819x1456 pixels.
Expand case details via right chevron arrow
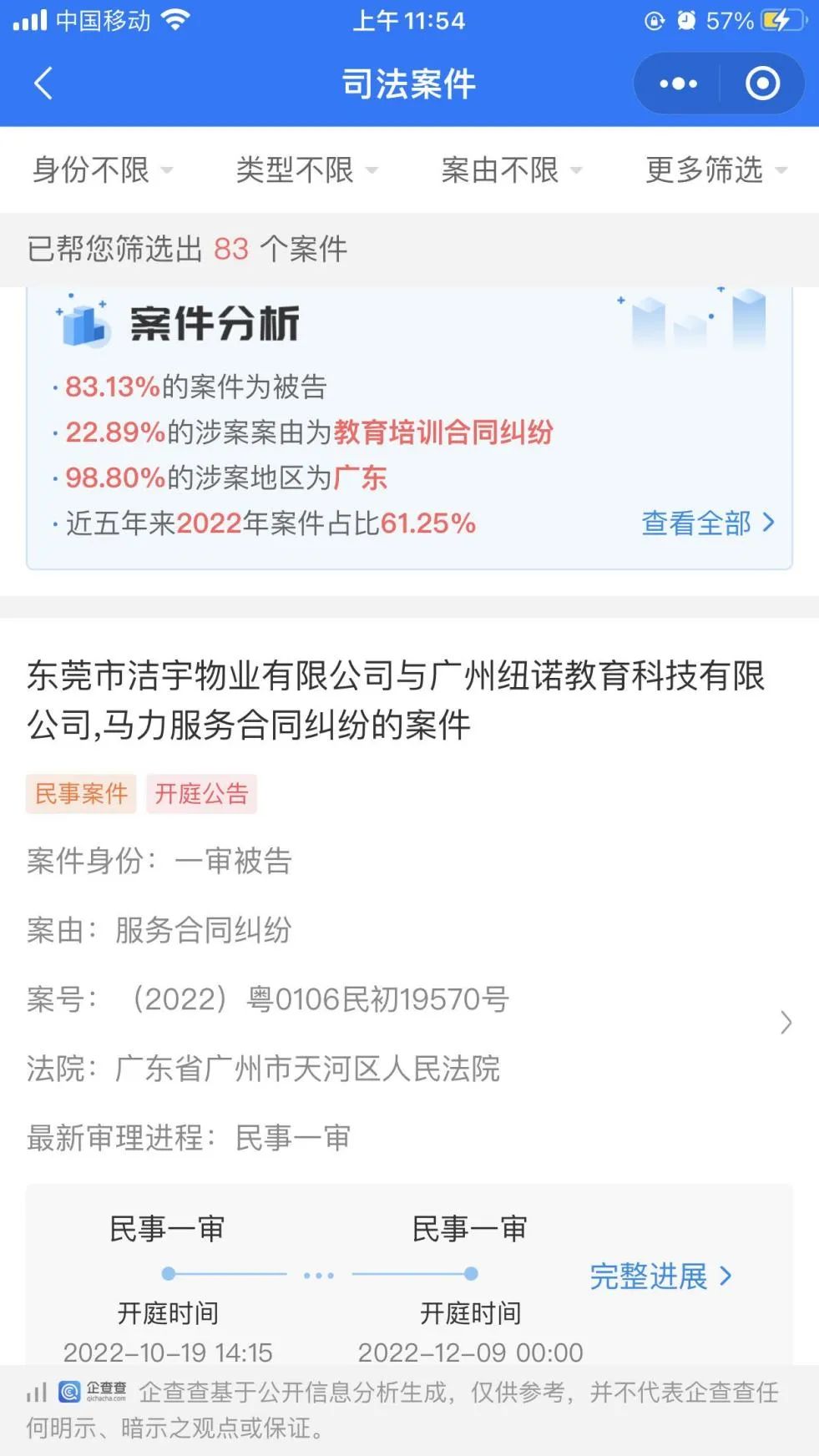point(785,1022)
